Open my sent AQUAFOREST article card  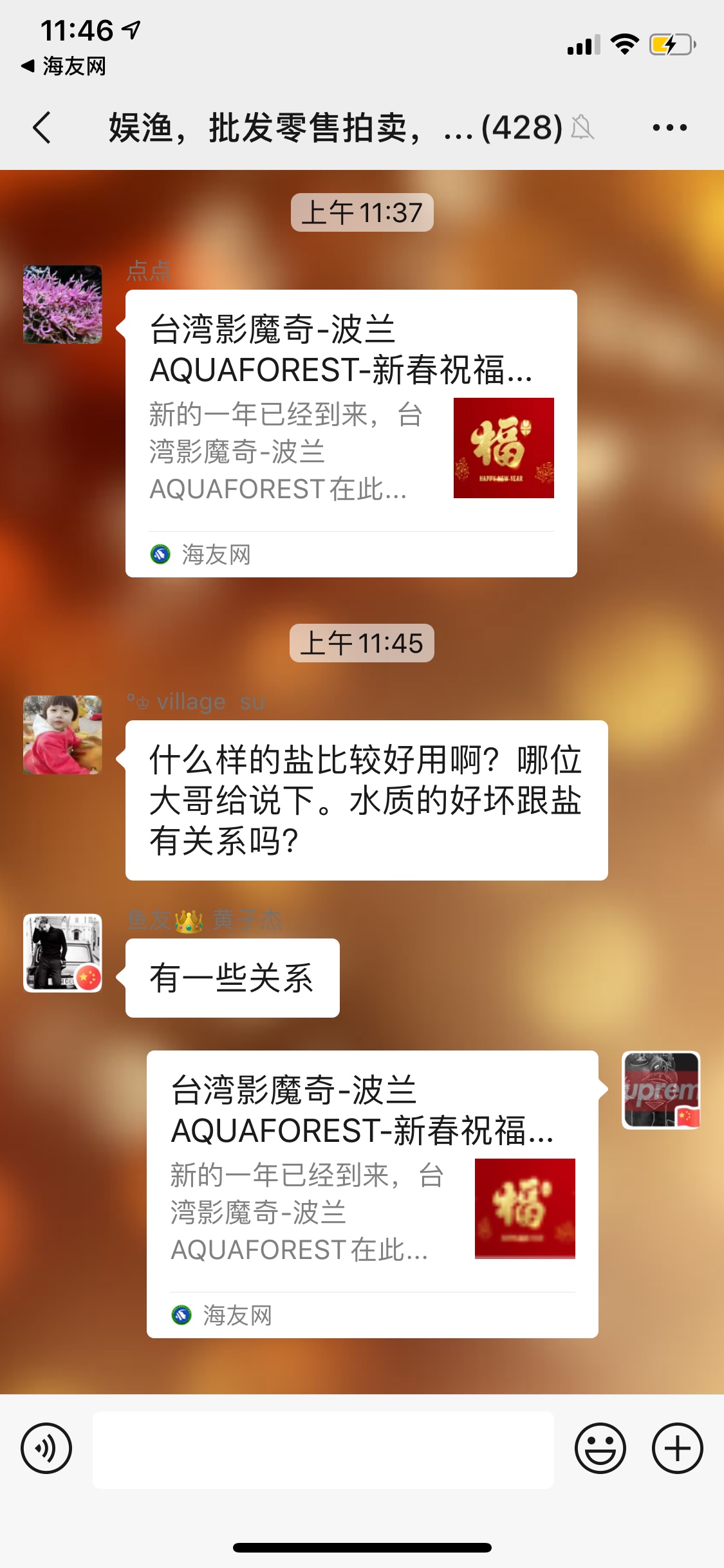[372, 1193]
